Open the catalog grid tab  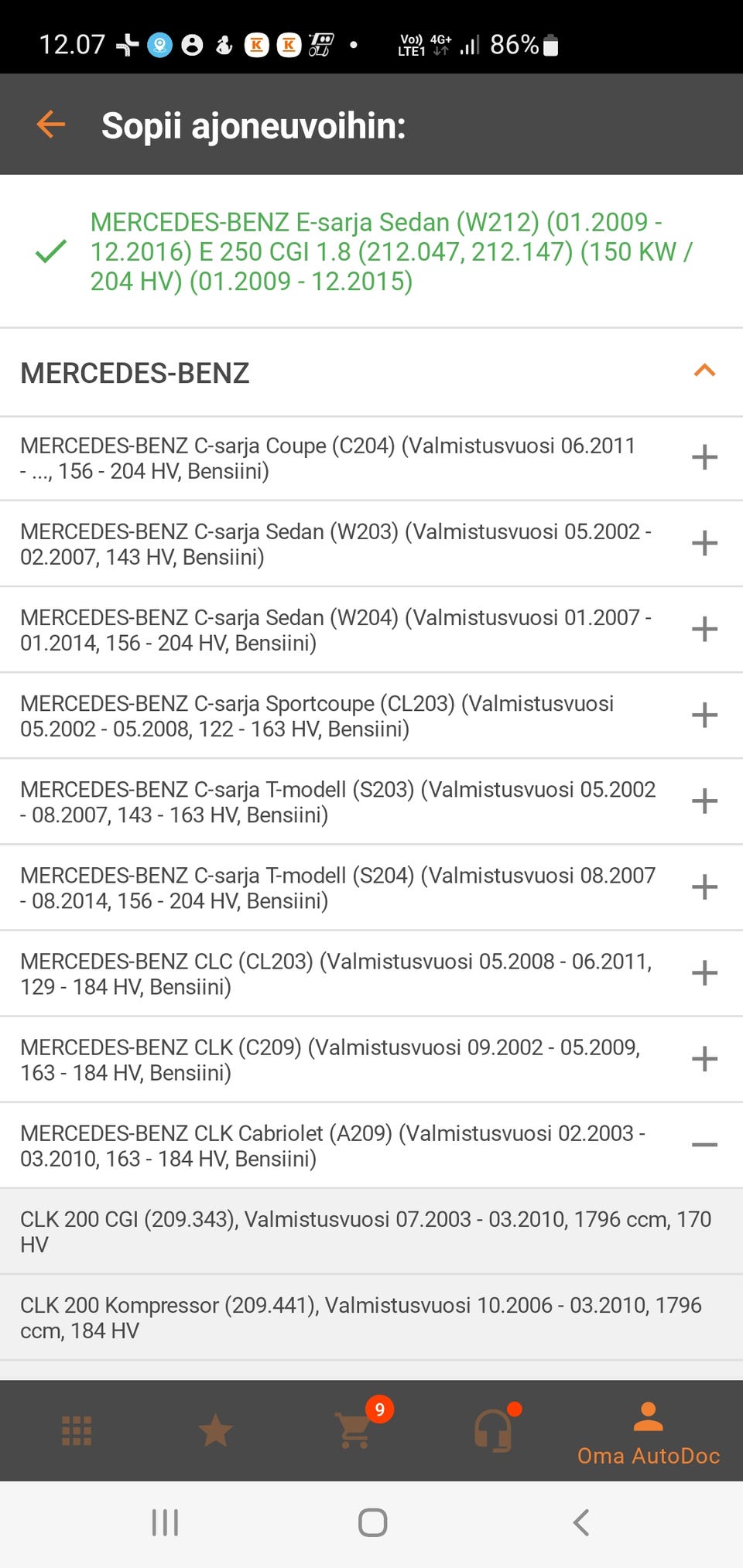click(x=77, y=1430)
